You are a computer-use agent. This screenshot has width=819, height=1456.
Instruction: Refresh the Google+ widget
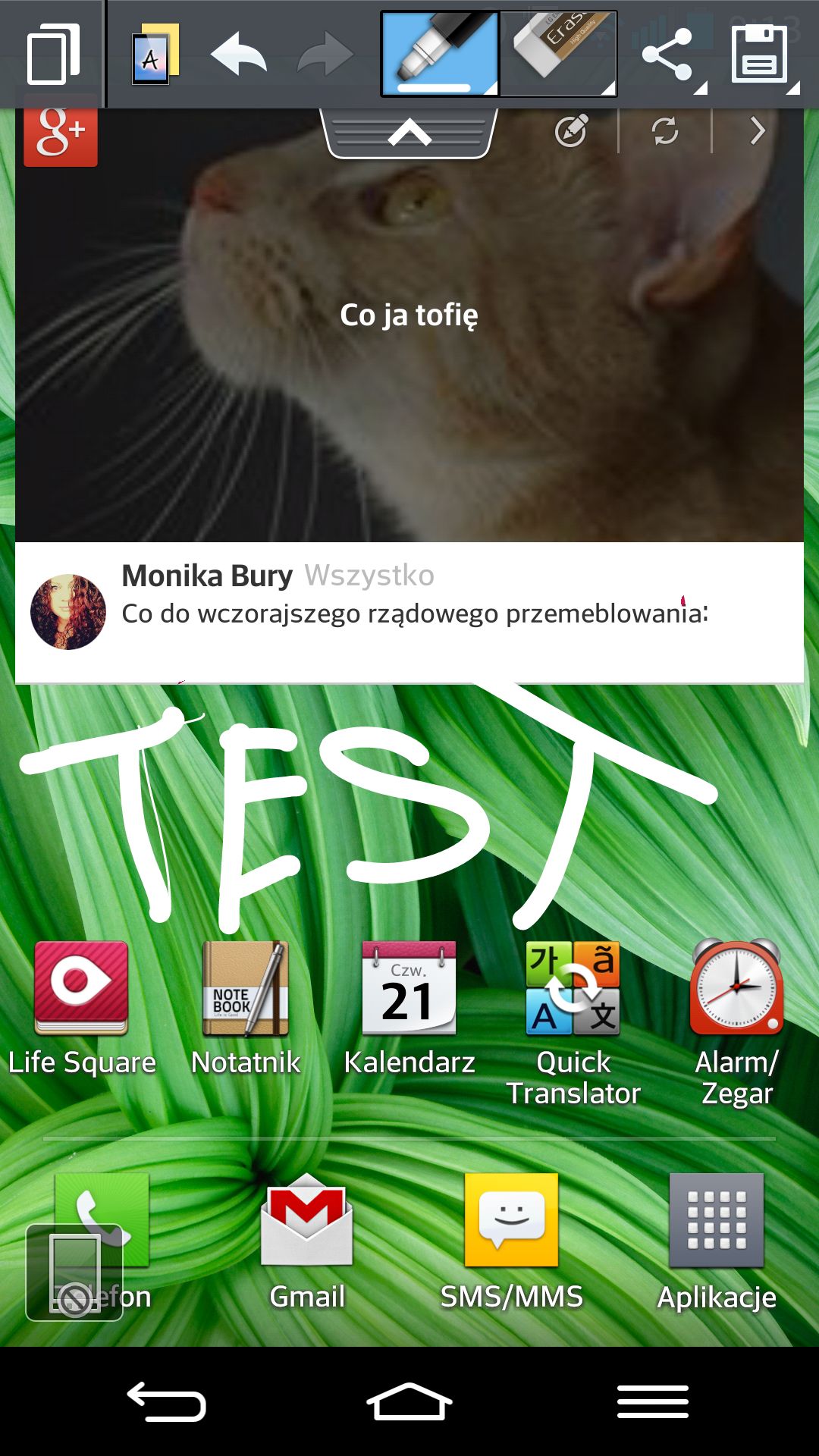(665, 131)
